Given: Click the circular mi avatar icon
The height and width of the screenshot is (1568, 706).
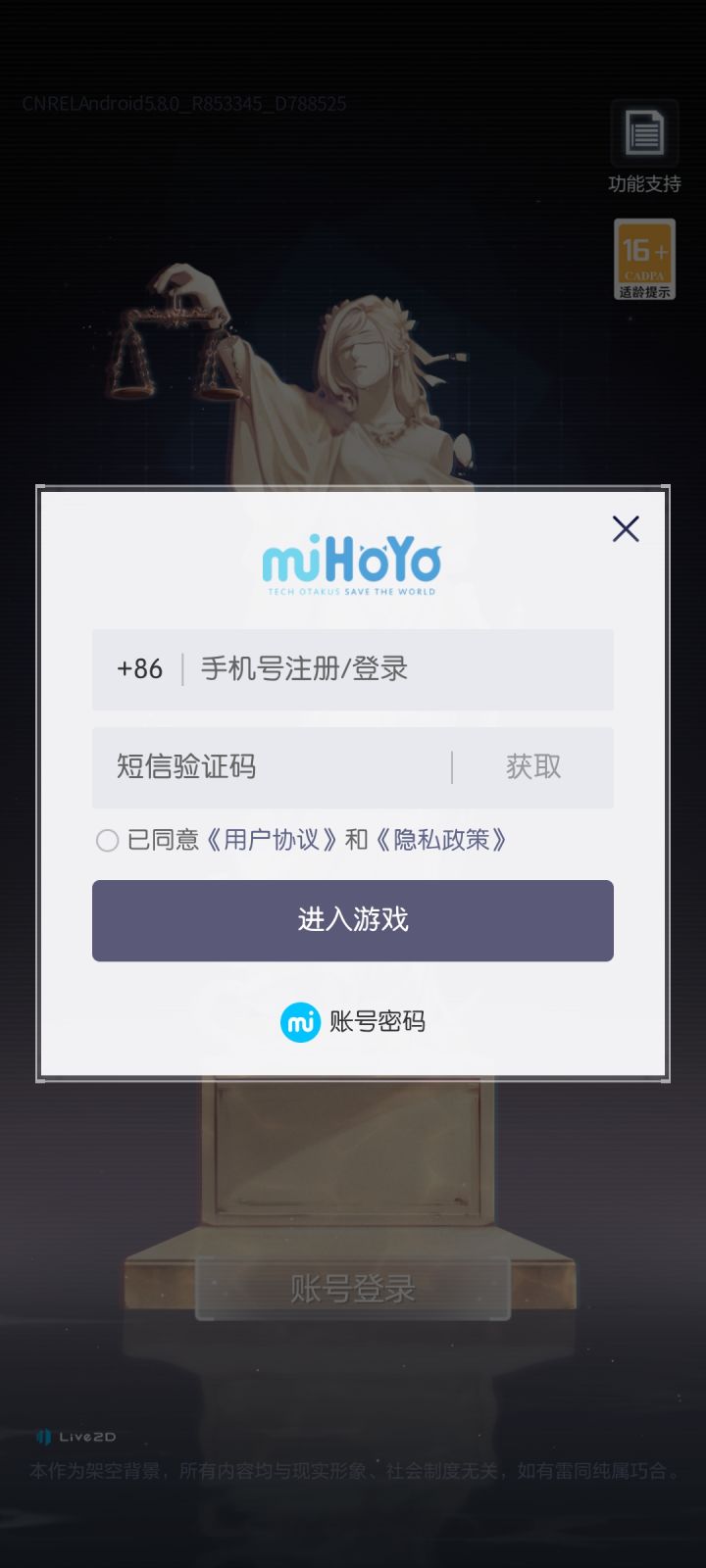Looking at the screenshot, I should click(x=301, y=1022).
